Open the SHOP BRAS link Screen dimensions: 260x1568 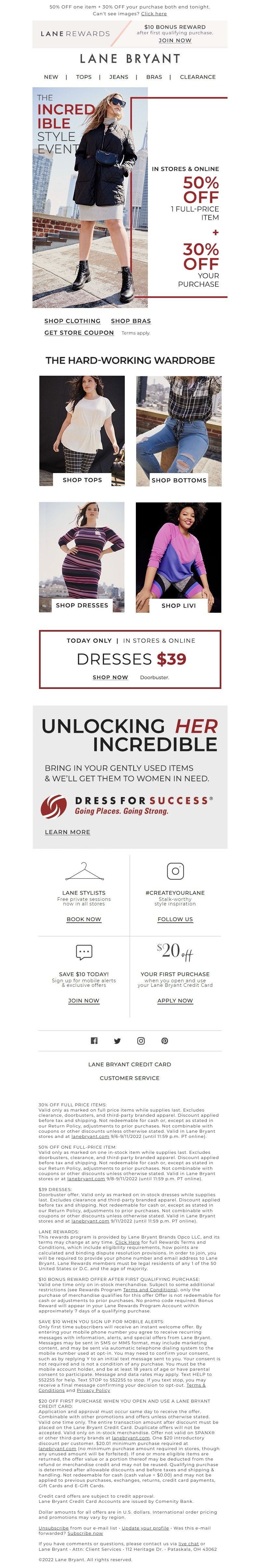pos(131,321)
